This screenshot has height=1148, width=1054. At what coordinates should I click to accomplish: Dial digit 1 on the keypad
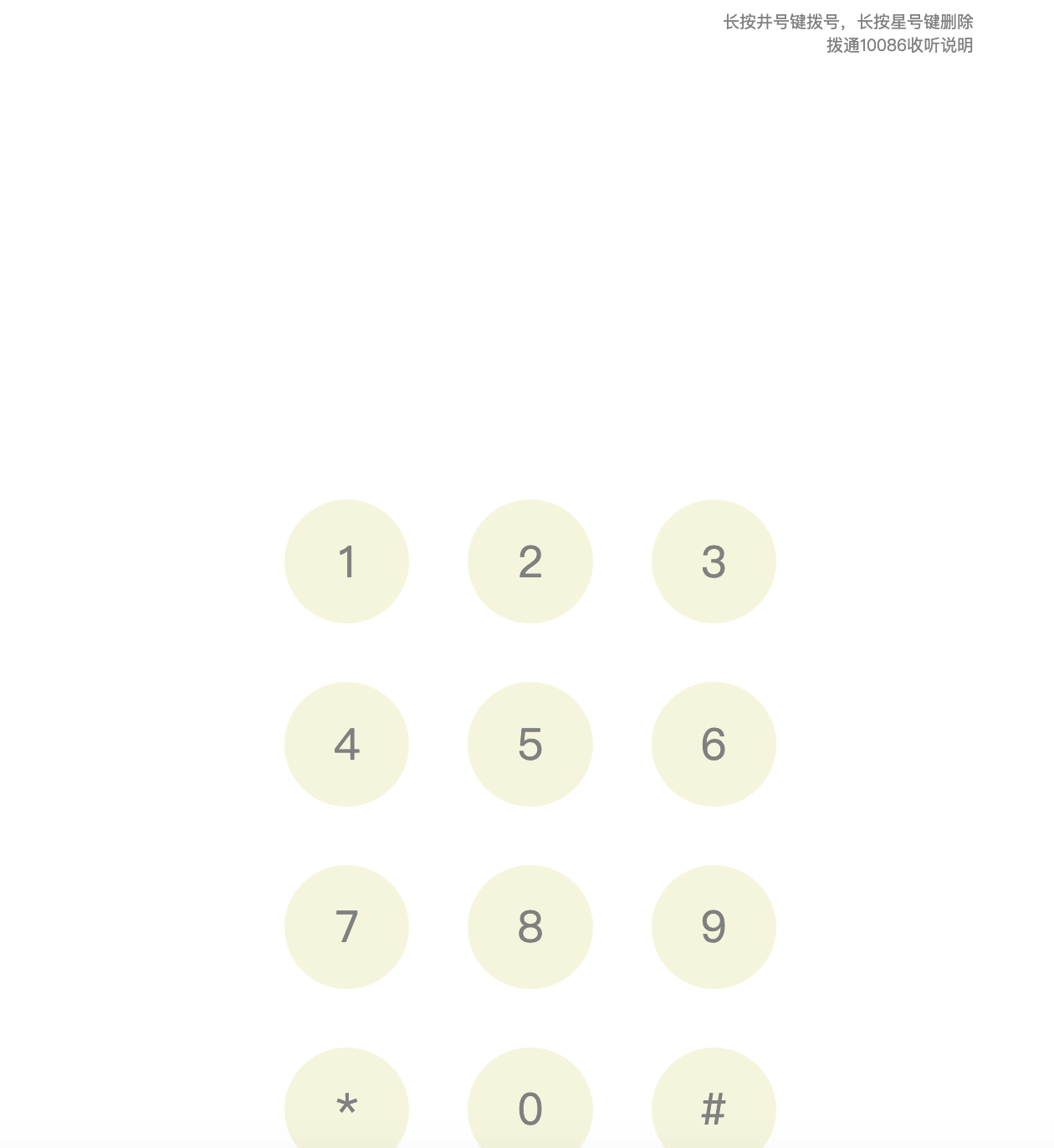(x=346, y=561)
